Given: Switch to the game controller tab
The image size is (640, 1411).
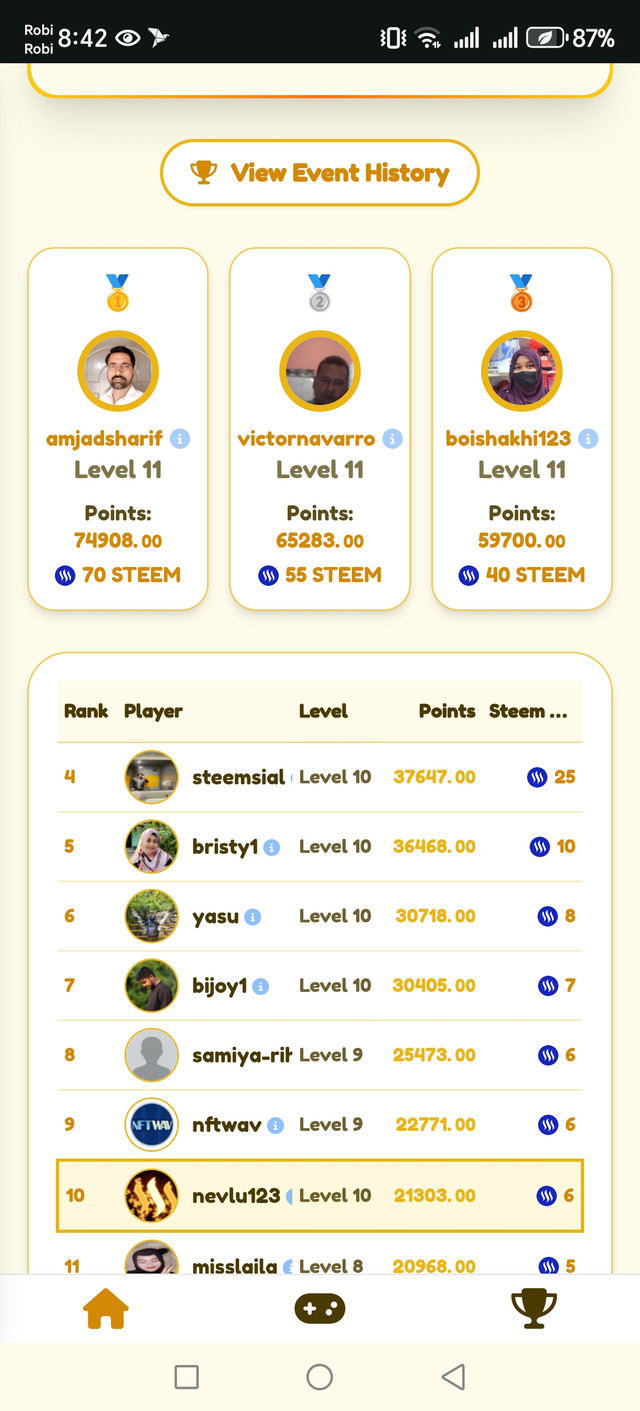Looking at the screenshot, I should click(320, 1308).
